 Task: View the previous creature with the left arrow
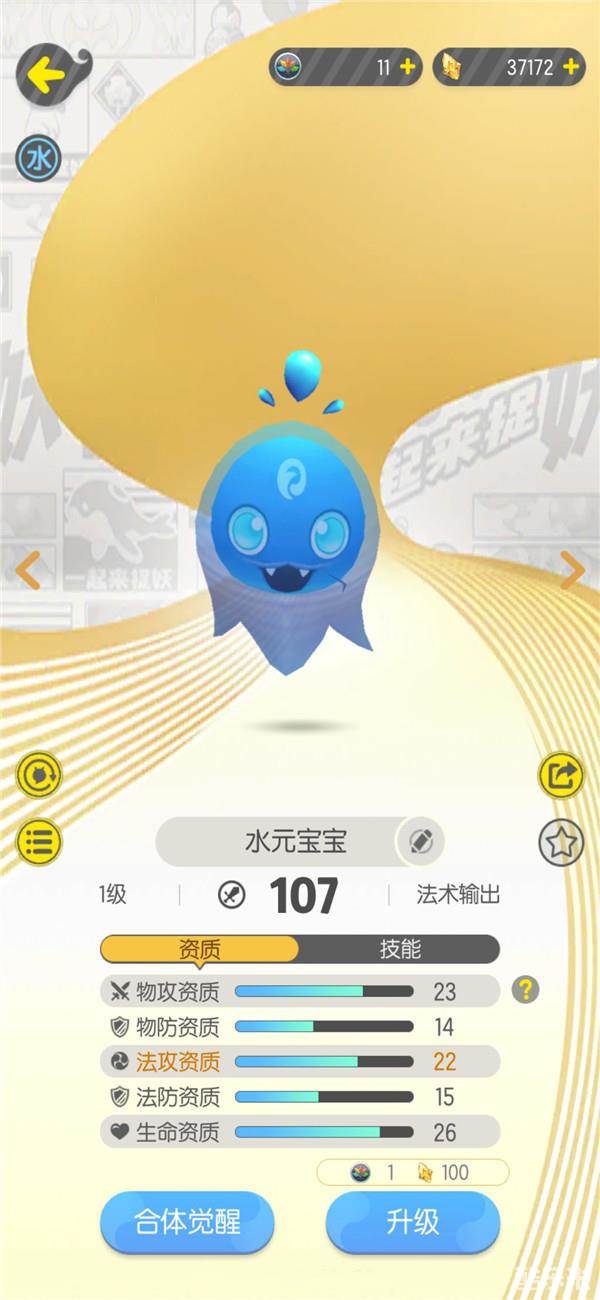coord(28,570)
